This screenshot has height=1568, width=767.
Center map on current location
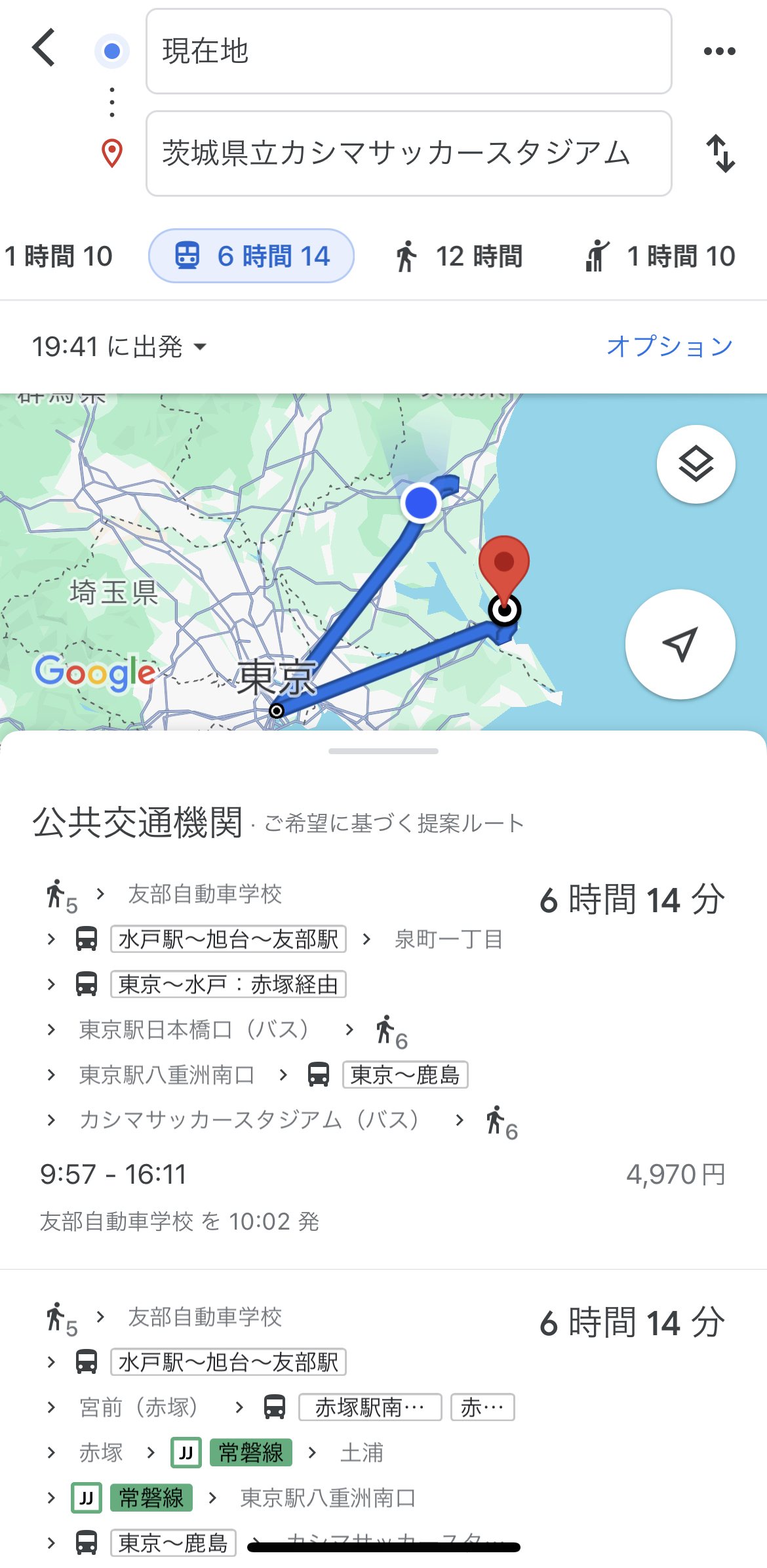680,644
